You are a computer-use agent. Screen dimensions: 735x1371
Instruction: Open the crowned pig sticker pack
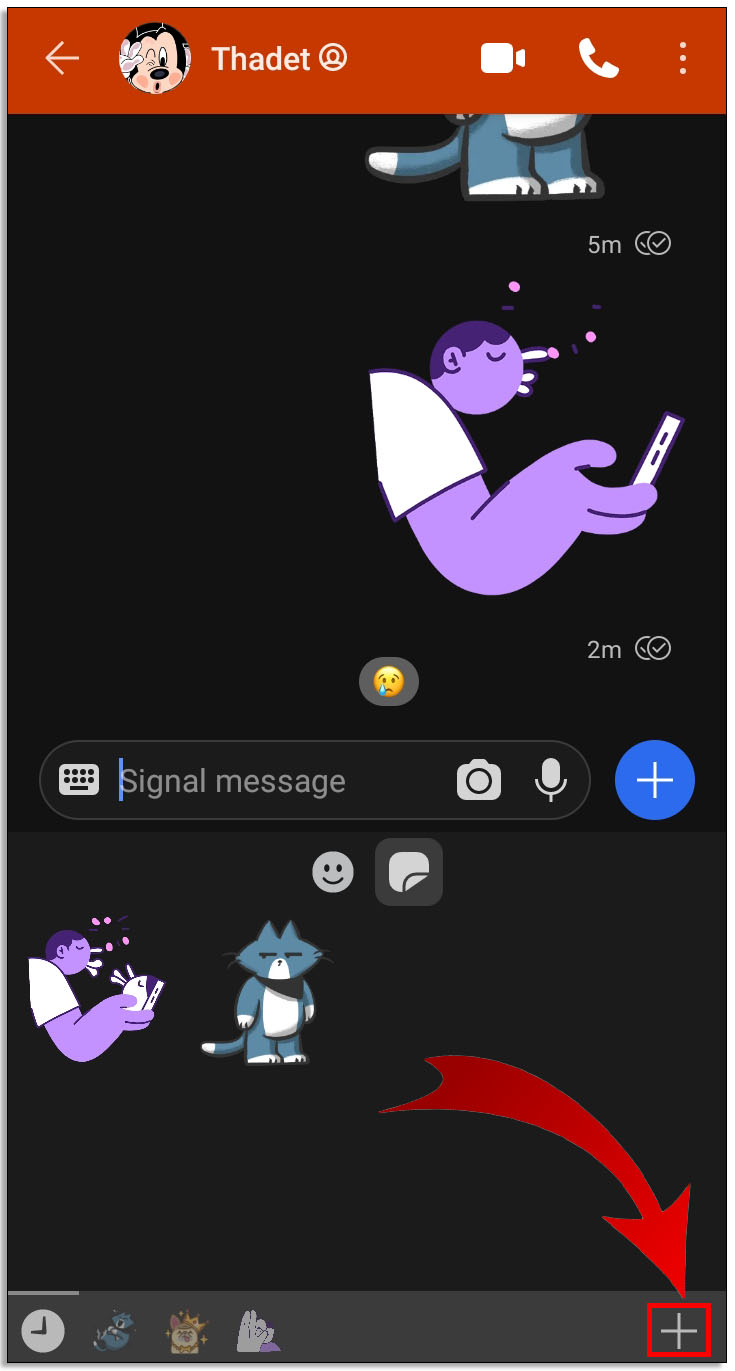click(187, 1331)
